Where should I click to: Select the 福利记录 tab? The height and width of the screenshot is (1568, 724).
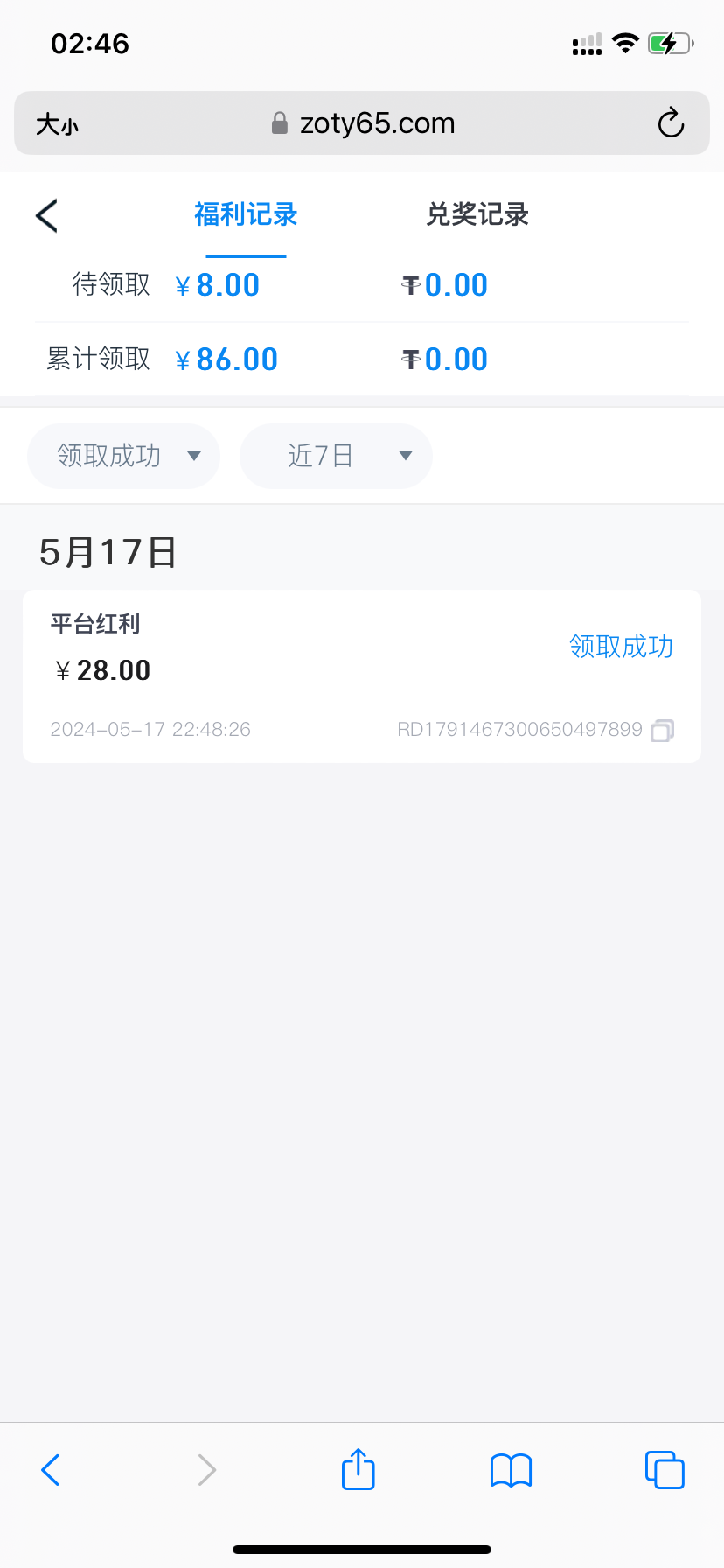[x=246, y=215]
